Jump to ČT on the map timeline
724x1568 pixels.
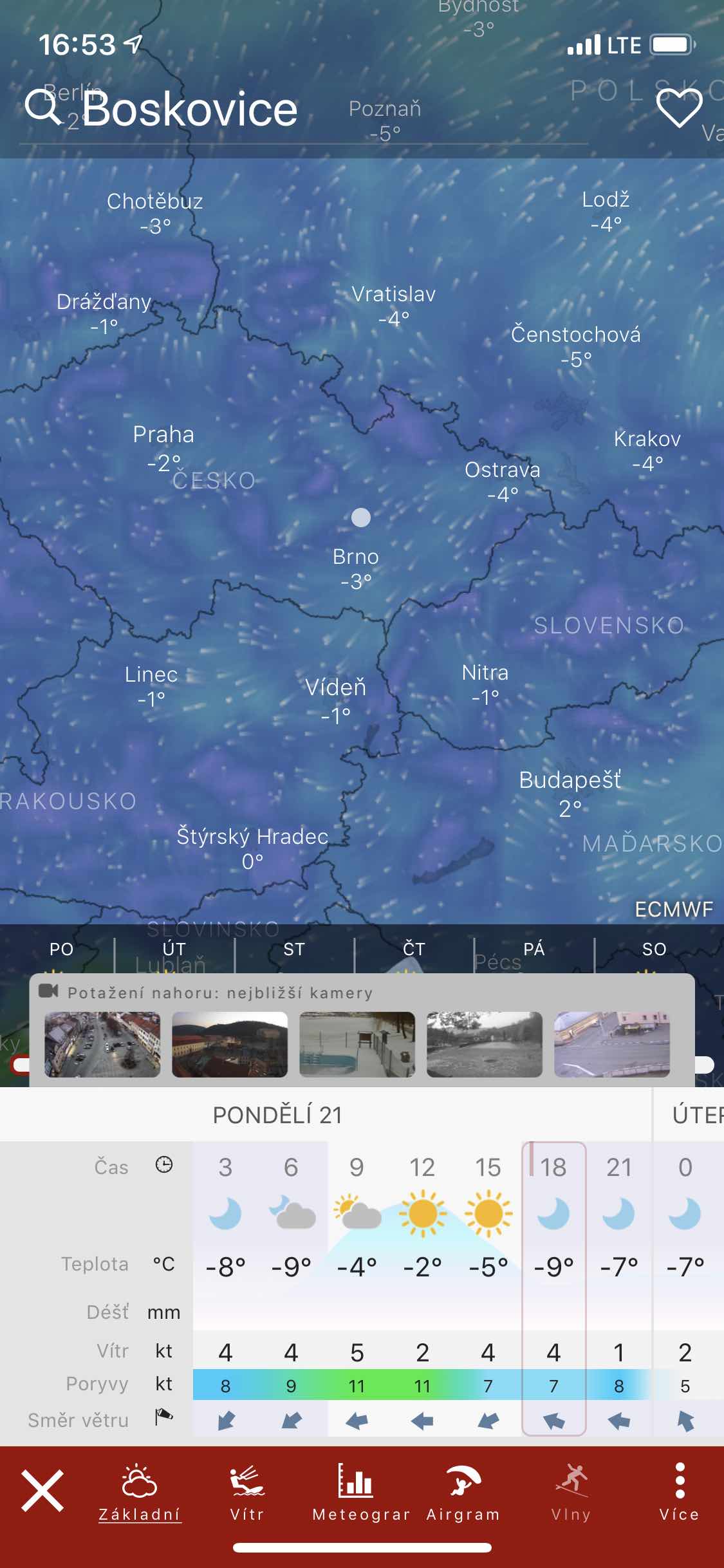click(x=414, y=949)
